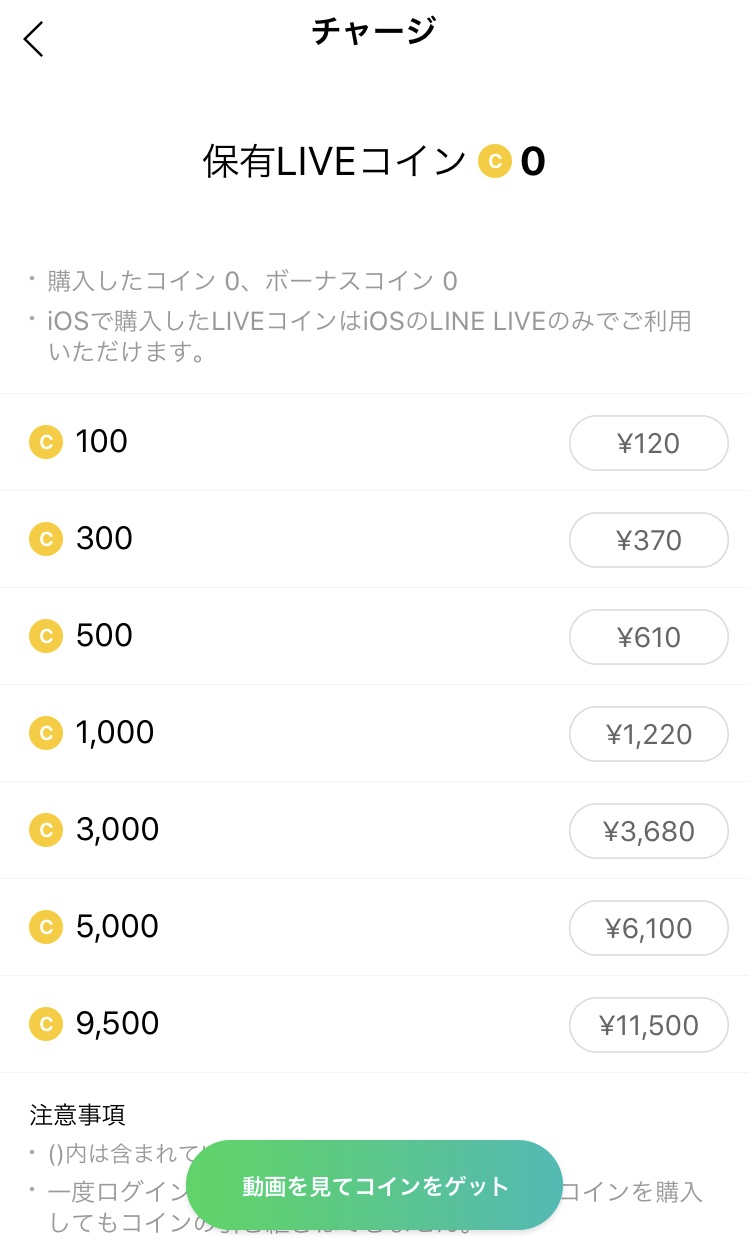Image resolution: width=749 pixels, height=1255 pixels.
Task: Buy 5,000 coins for ¥6,100
Action: 648,928
